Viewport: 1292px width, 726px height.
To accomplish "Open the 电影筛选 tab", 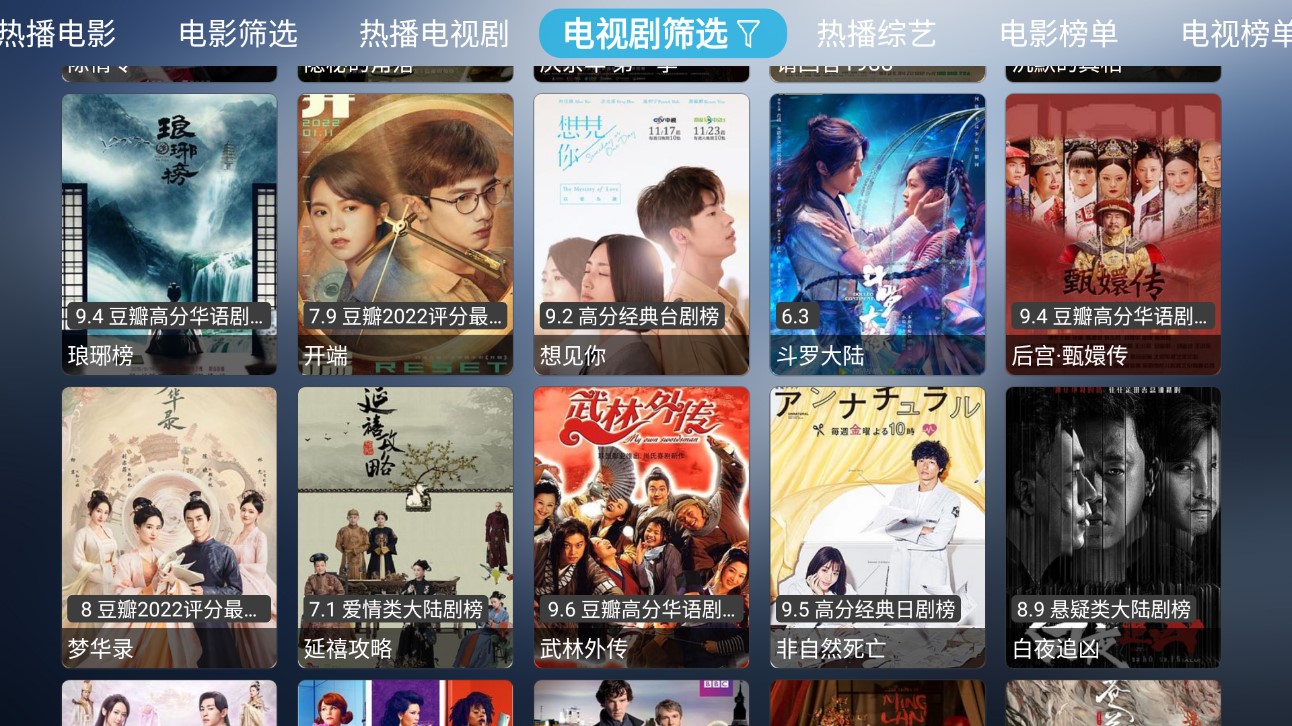I will [238, 34].
